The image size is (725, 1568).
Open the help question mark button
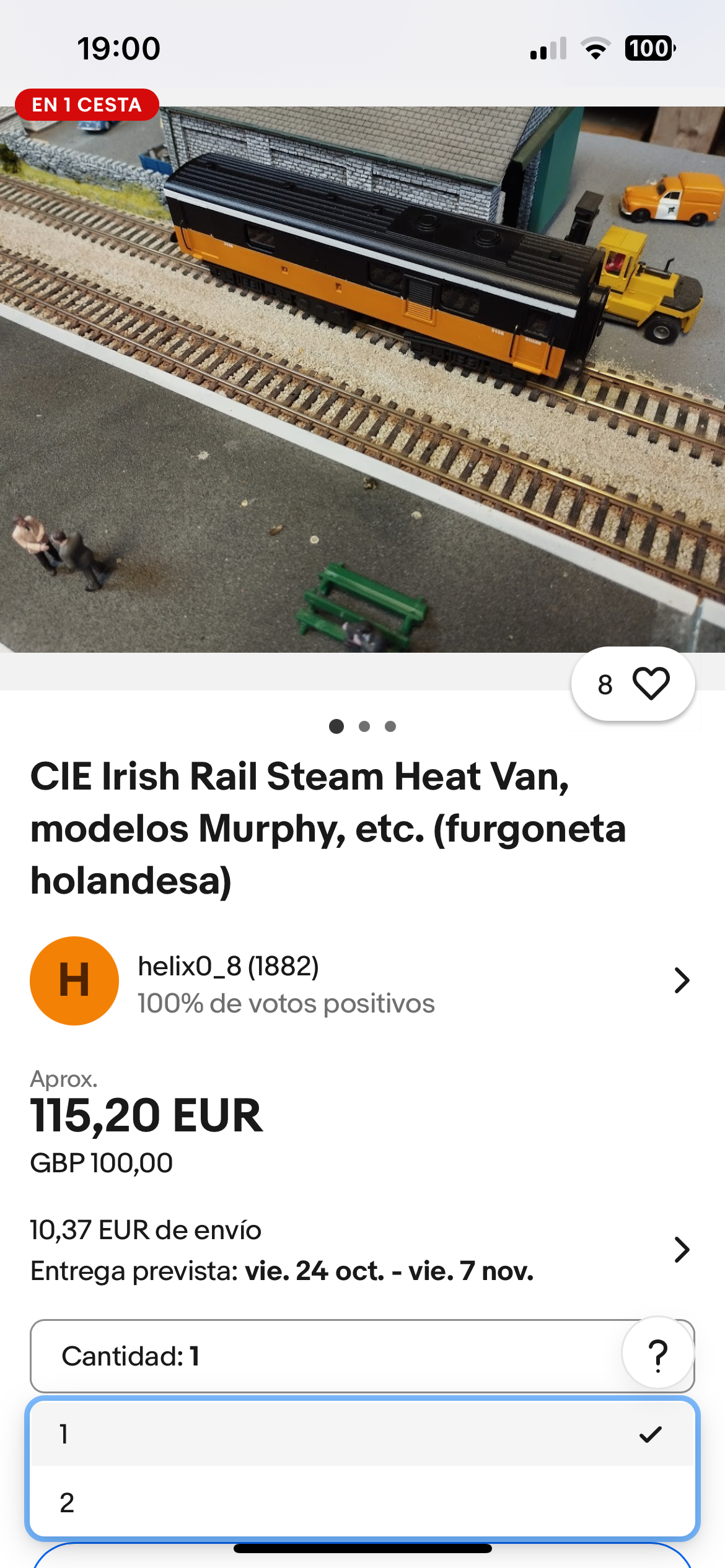[x=657, y=1355]
